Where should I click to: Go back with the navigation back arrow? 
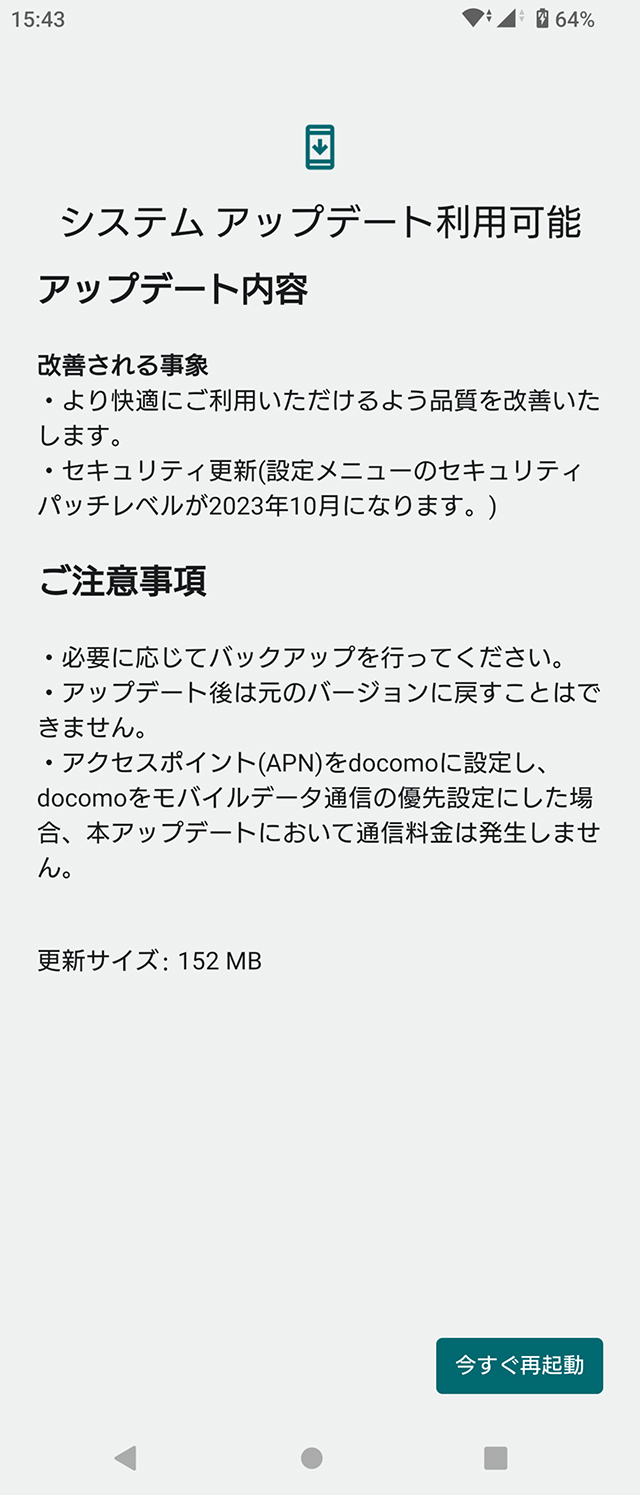pyautogui.click(x=125, y=1458)
